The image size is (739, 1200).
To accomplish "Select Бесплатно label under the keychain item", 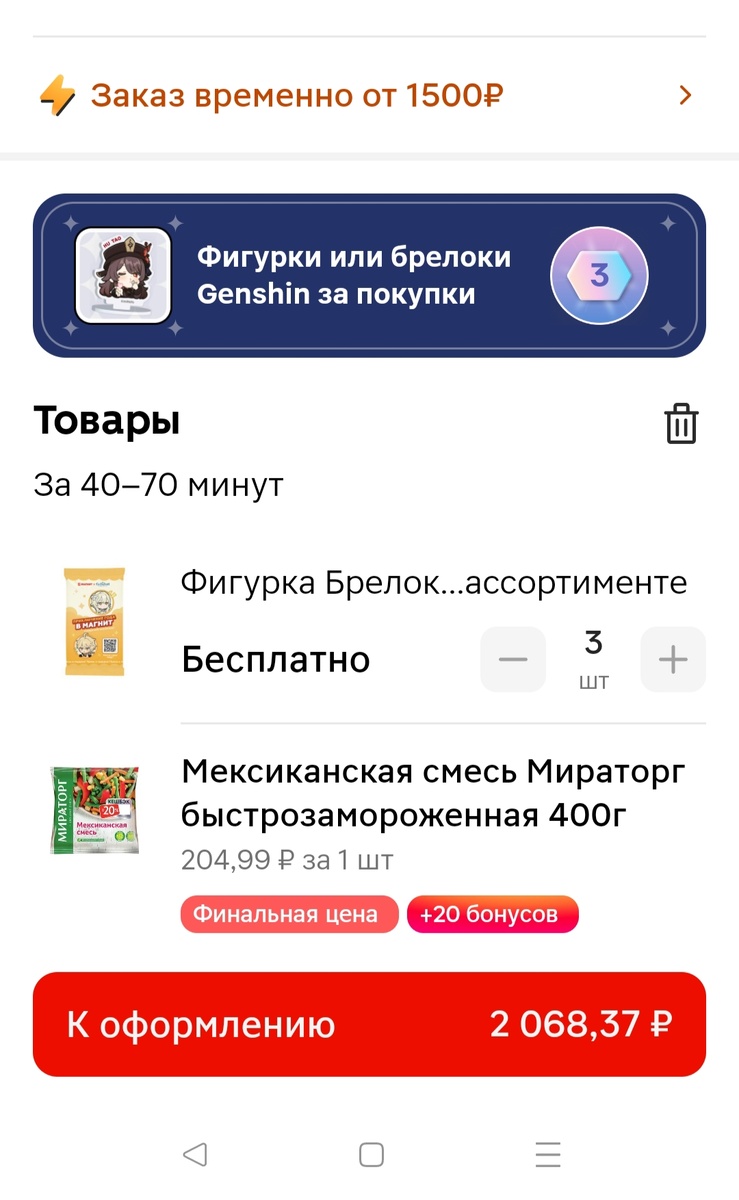I will pos(275,658).
